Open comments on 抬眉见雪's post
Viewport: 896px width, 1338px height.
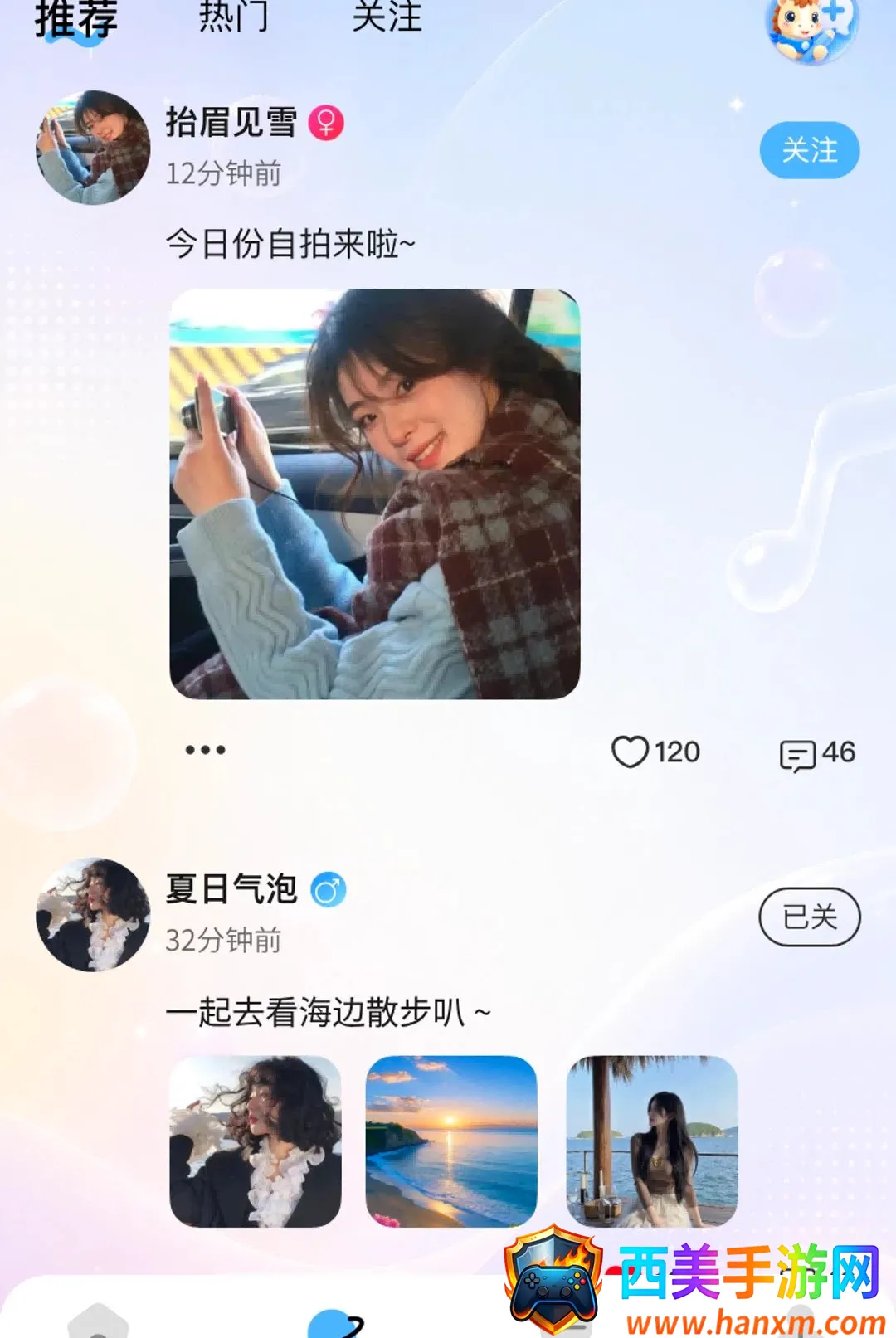[x=817, y=753]
